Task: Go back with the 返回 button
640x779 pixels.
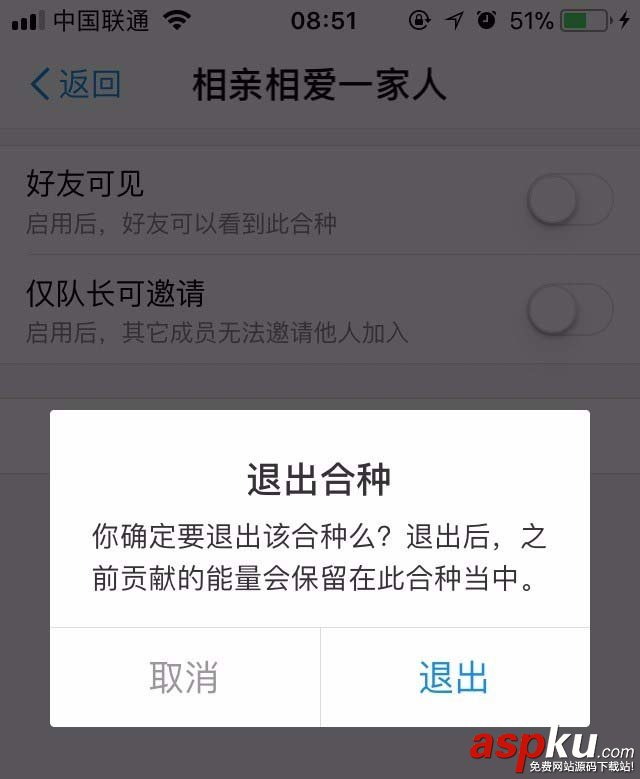Action: point(75,84)
